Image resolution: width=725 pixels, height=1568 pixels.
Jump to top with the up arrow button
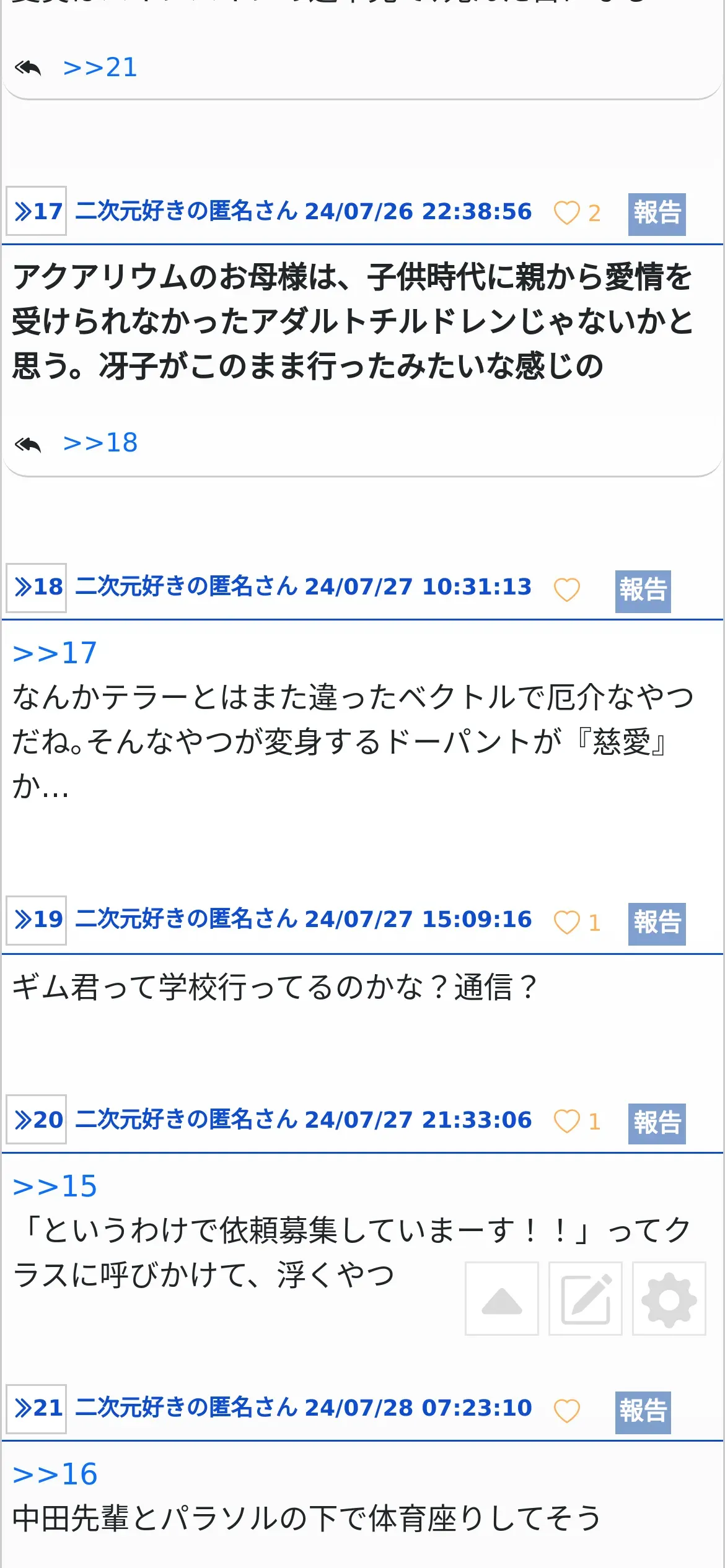coord(502,1299)
